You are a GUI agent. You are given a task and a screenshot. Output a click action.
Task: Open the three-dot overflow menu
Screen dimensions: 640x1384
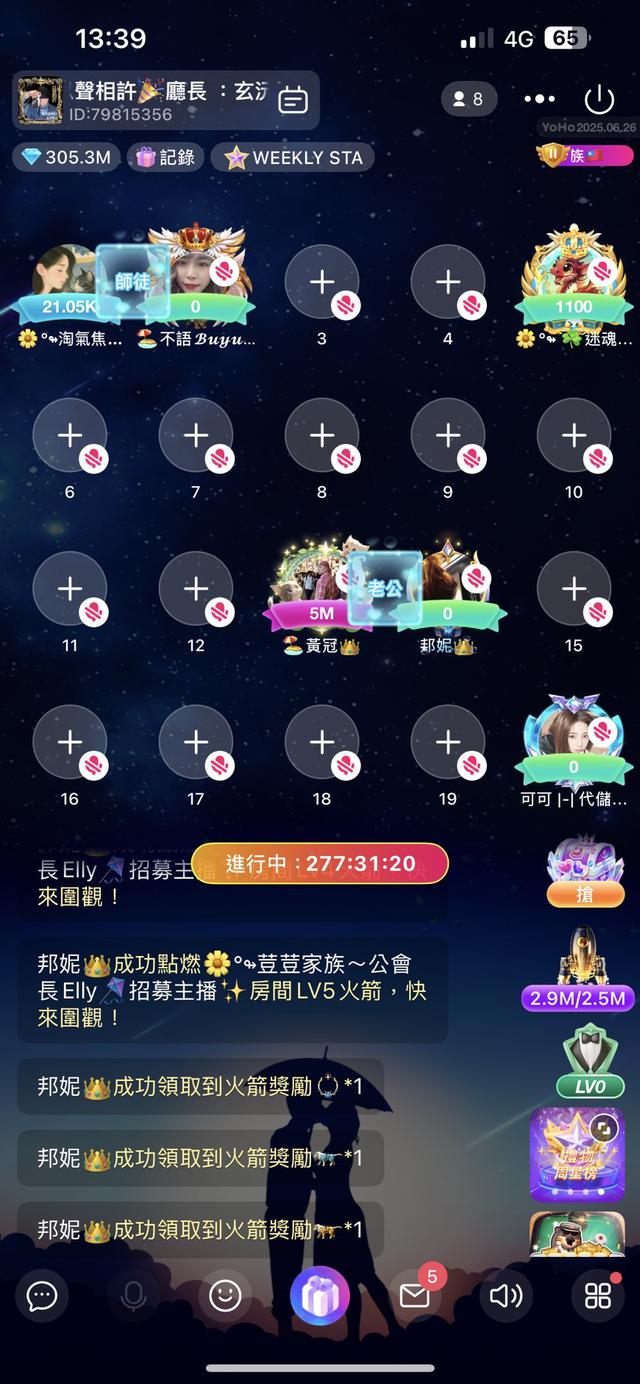coord(539,99)
